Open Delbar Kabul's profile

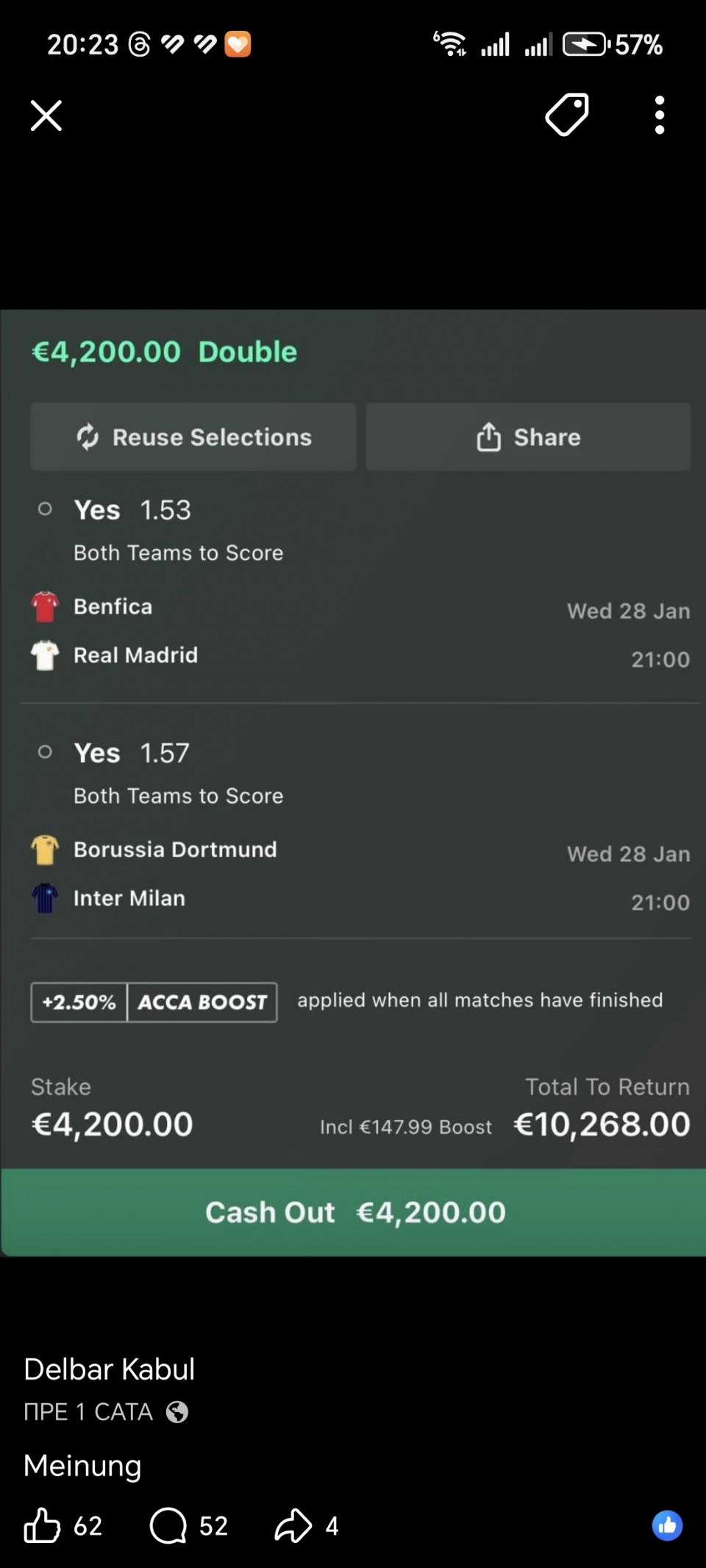point(109,1369)
